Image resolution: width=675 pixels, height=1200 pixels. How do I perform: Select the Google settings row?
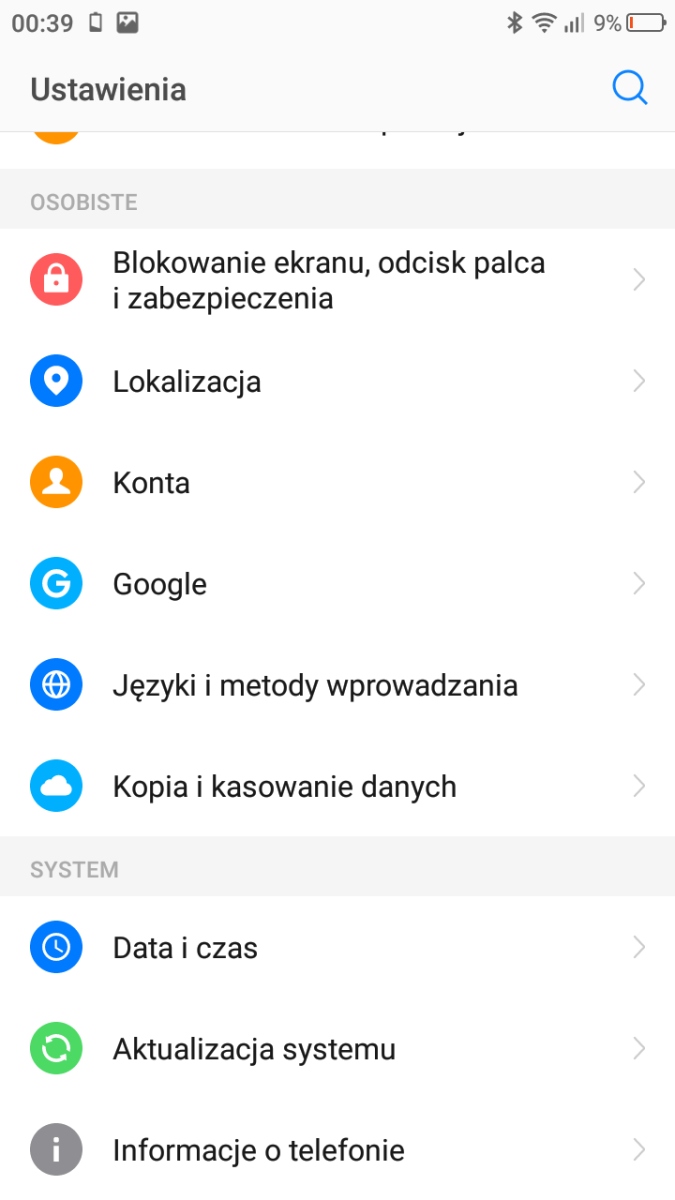[x=160, y=584]
